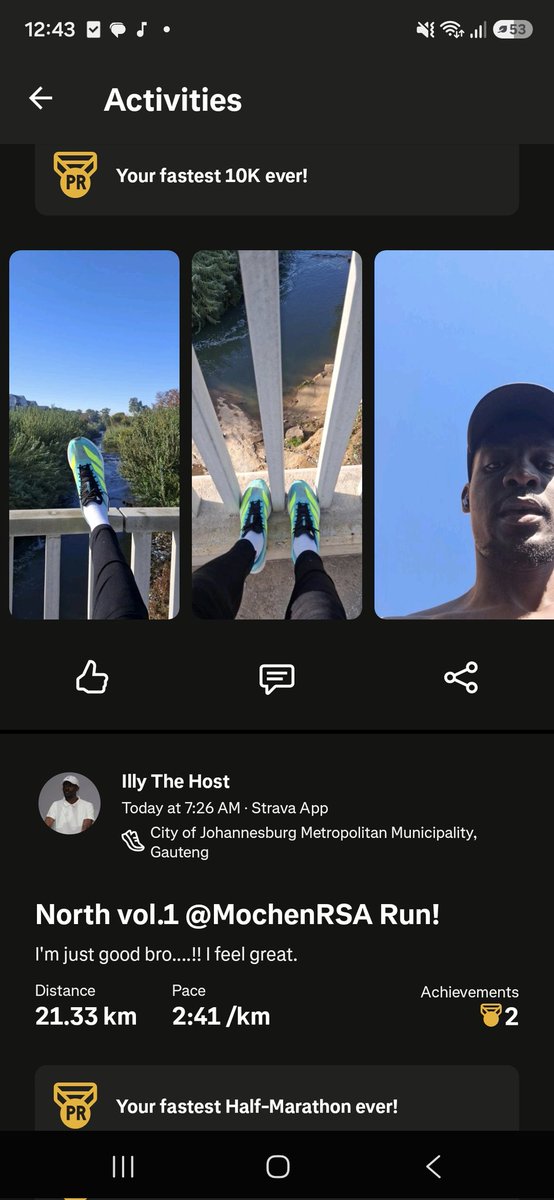Open the raised-shoe photo over the river
Screen dimensions: 554x1200
(x=95, y=435)
